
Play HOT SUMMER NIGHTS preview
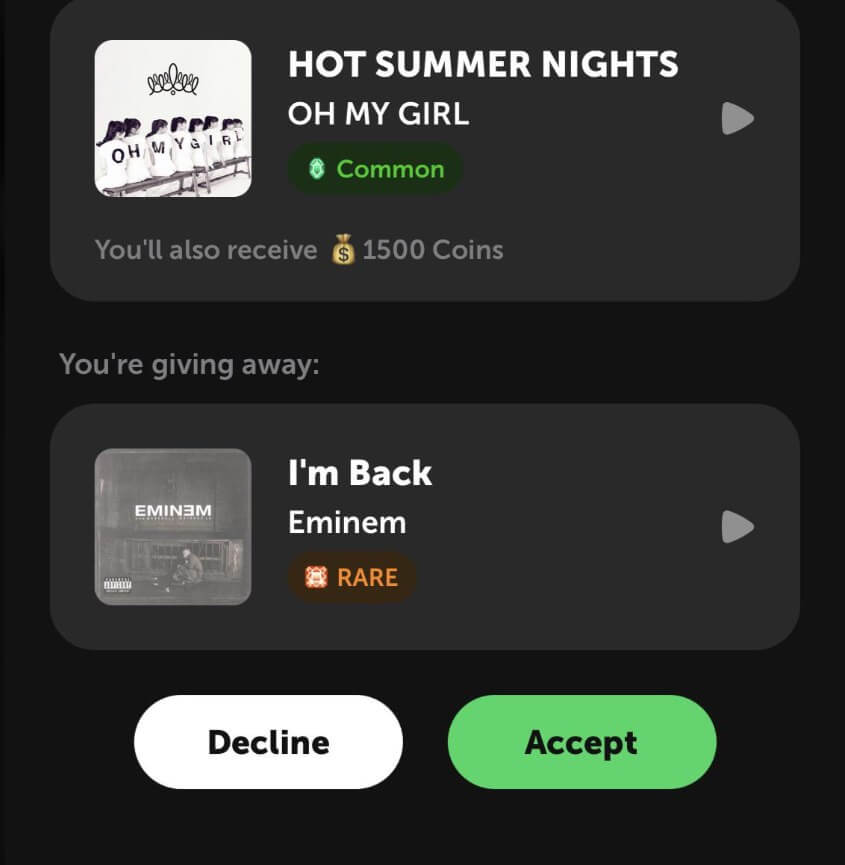point(737,119)
